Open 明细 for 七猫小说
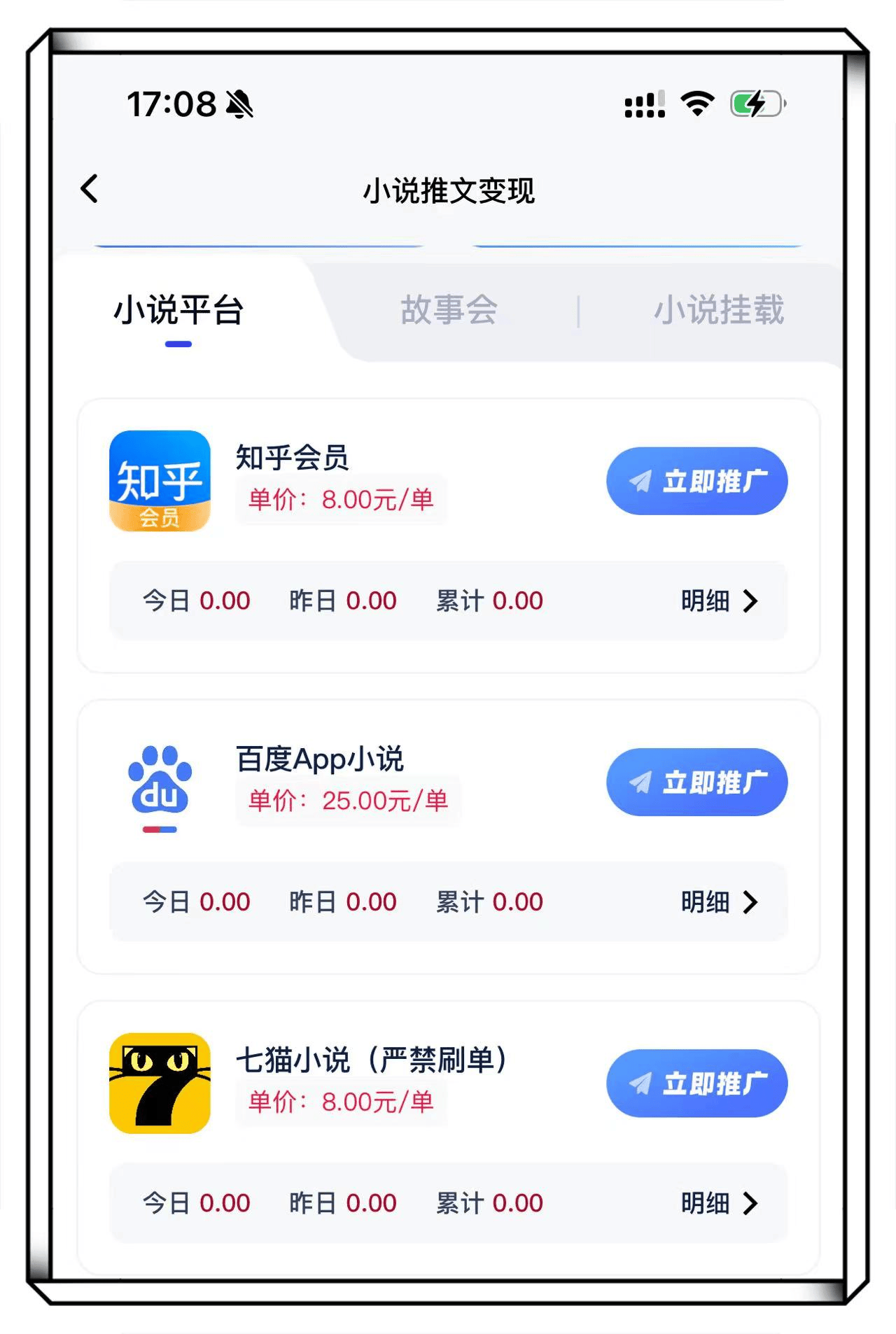 (719, 1203)
